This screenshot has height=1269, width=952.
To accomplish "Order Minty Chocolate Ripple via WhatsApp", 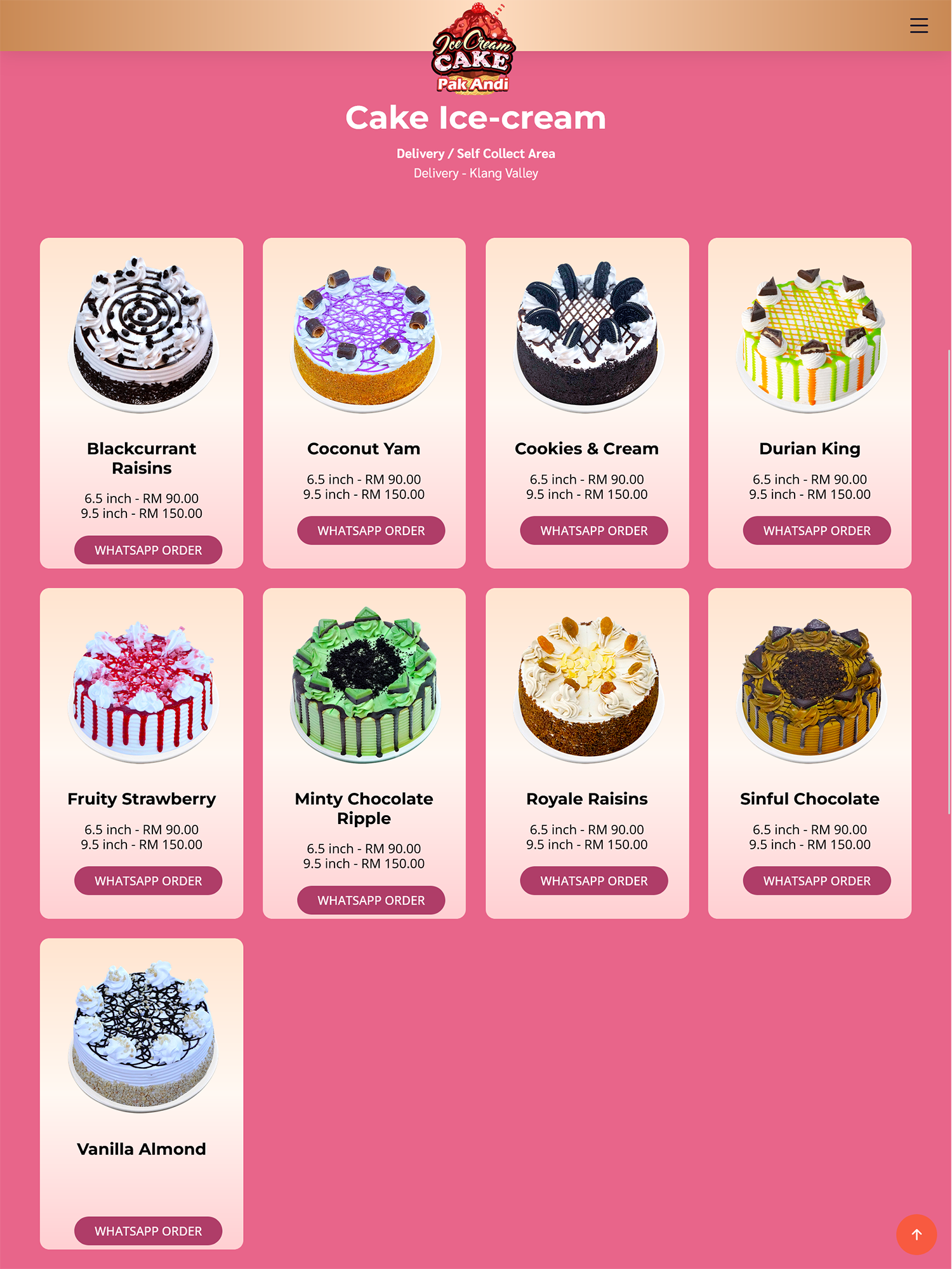I will (x=371, y=900).
